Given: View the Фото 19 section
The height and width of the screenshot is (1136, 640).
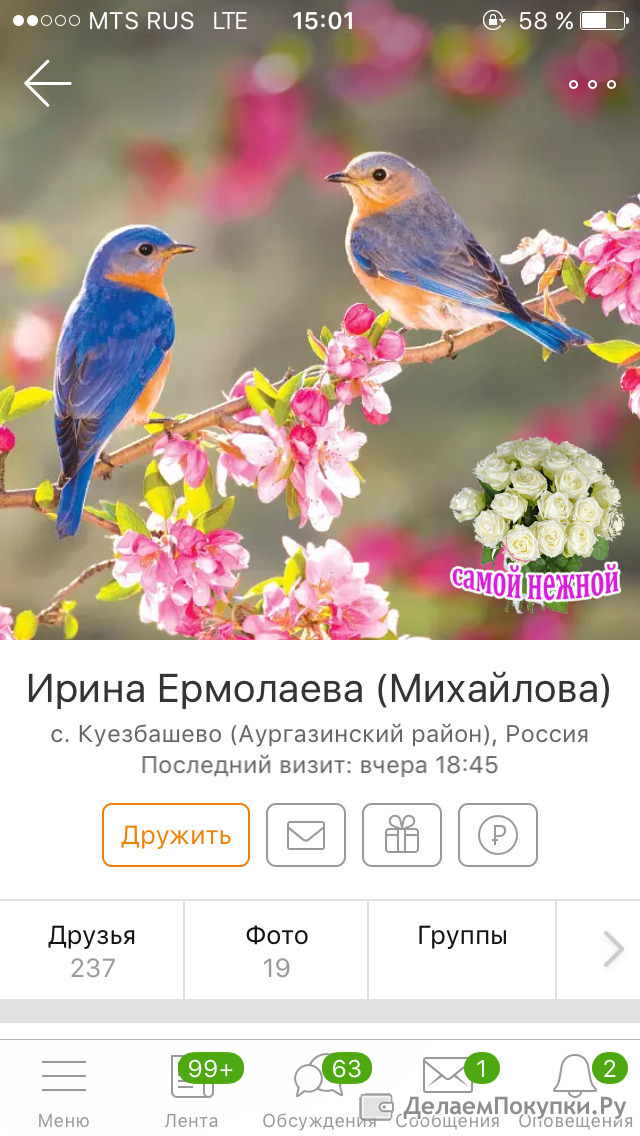Looking at the screenshot, I should point(276,951).
